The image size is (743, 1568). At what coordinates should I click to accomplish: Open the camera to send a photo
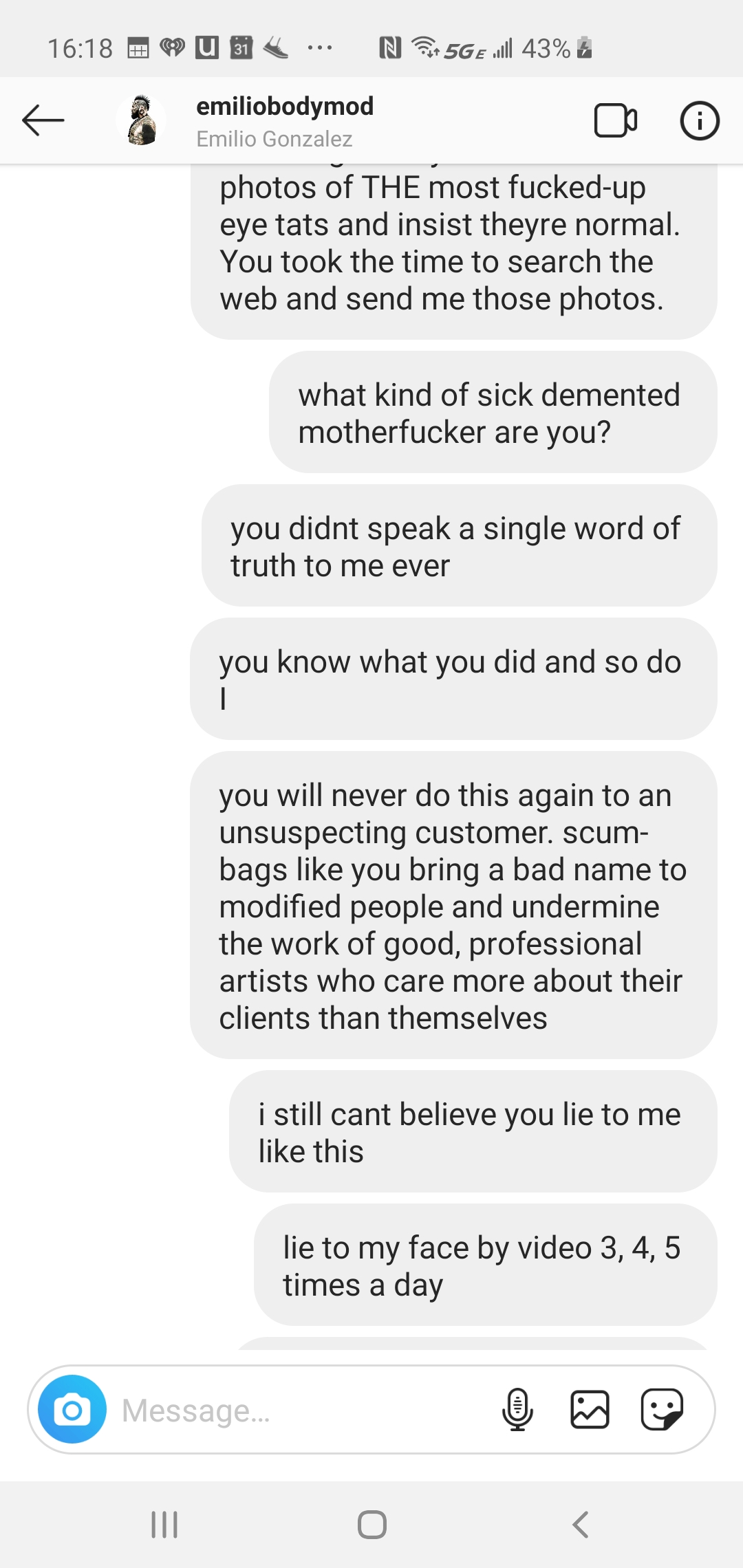tap(72, 1409)
